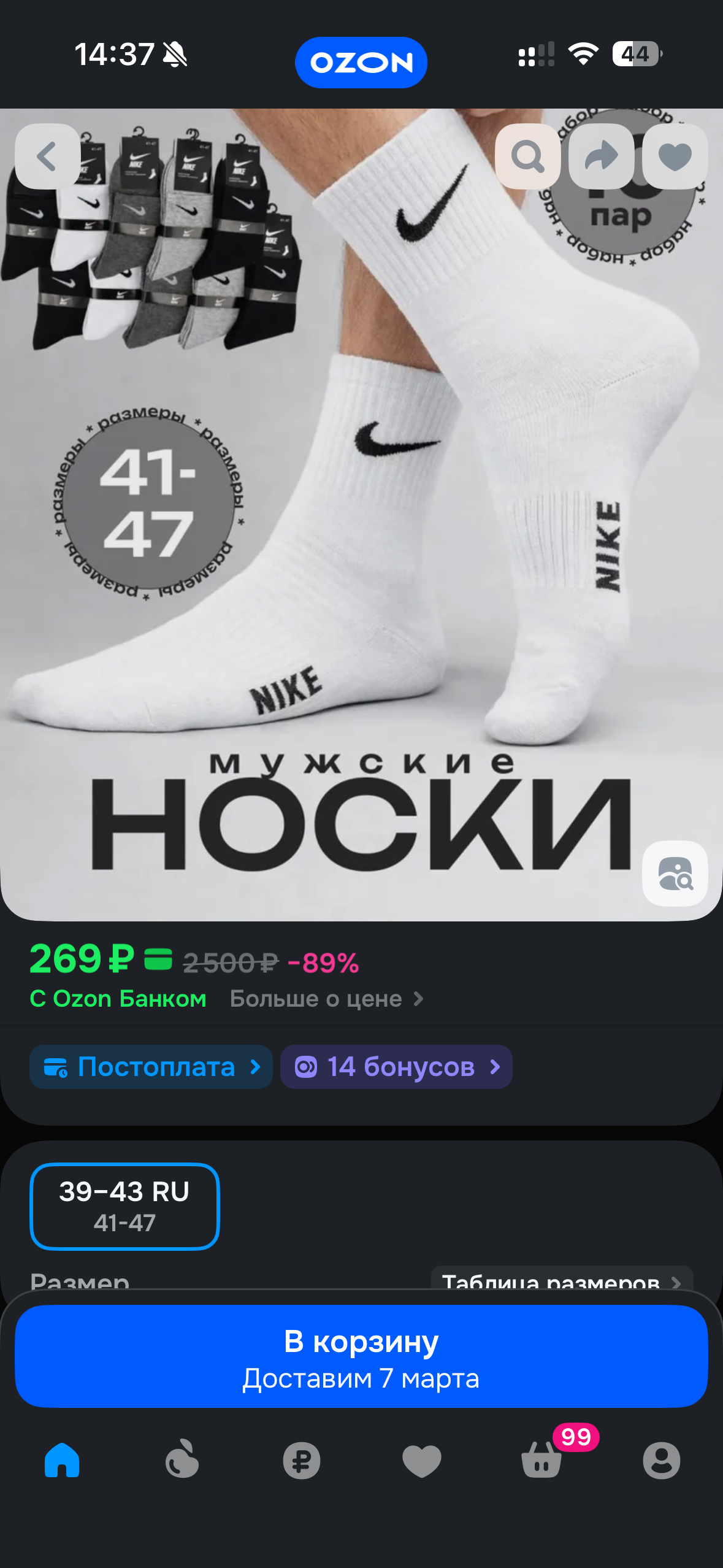Tap the OZON pill in status bar
This screenshot has height=1568, width=723.
(x=361, y=63)
